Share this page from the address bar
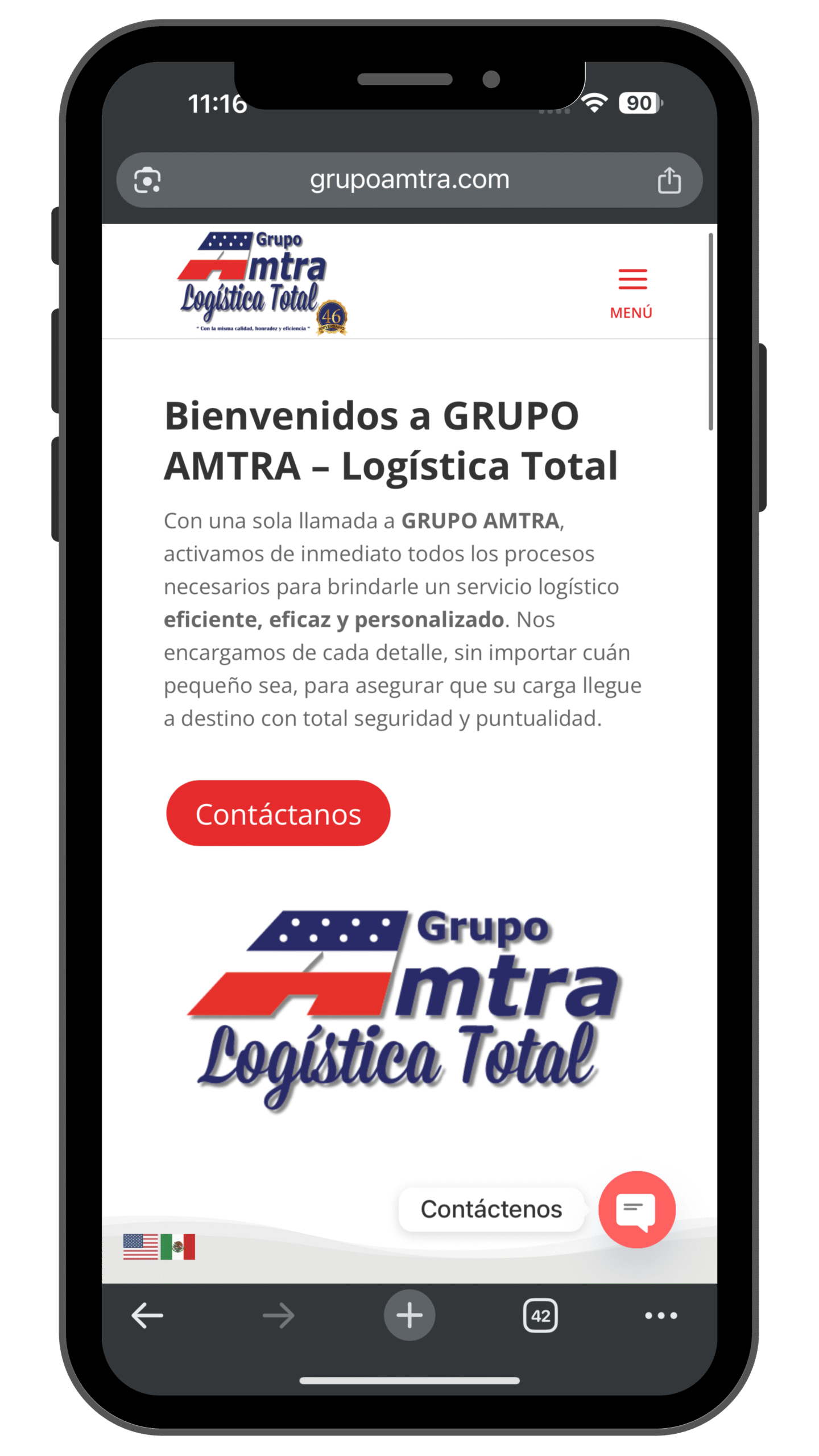 pyautogui.click(x=669, y=180)
